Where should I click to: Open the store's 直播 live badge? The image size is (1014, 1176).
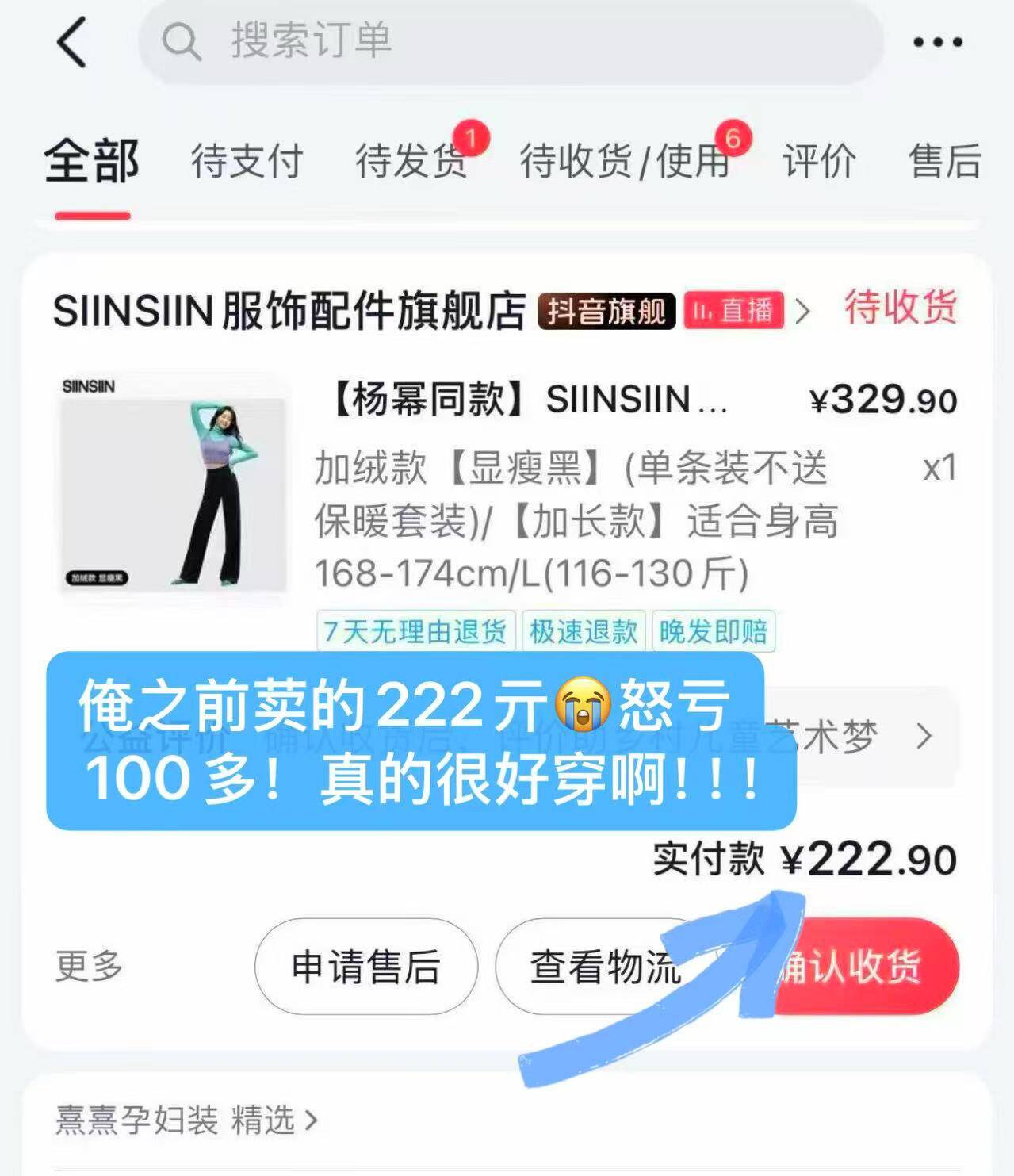click(733, 310)
